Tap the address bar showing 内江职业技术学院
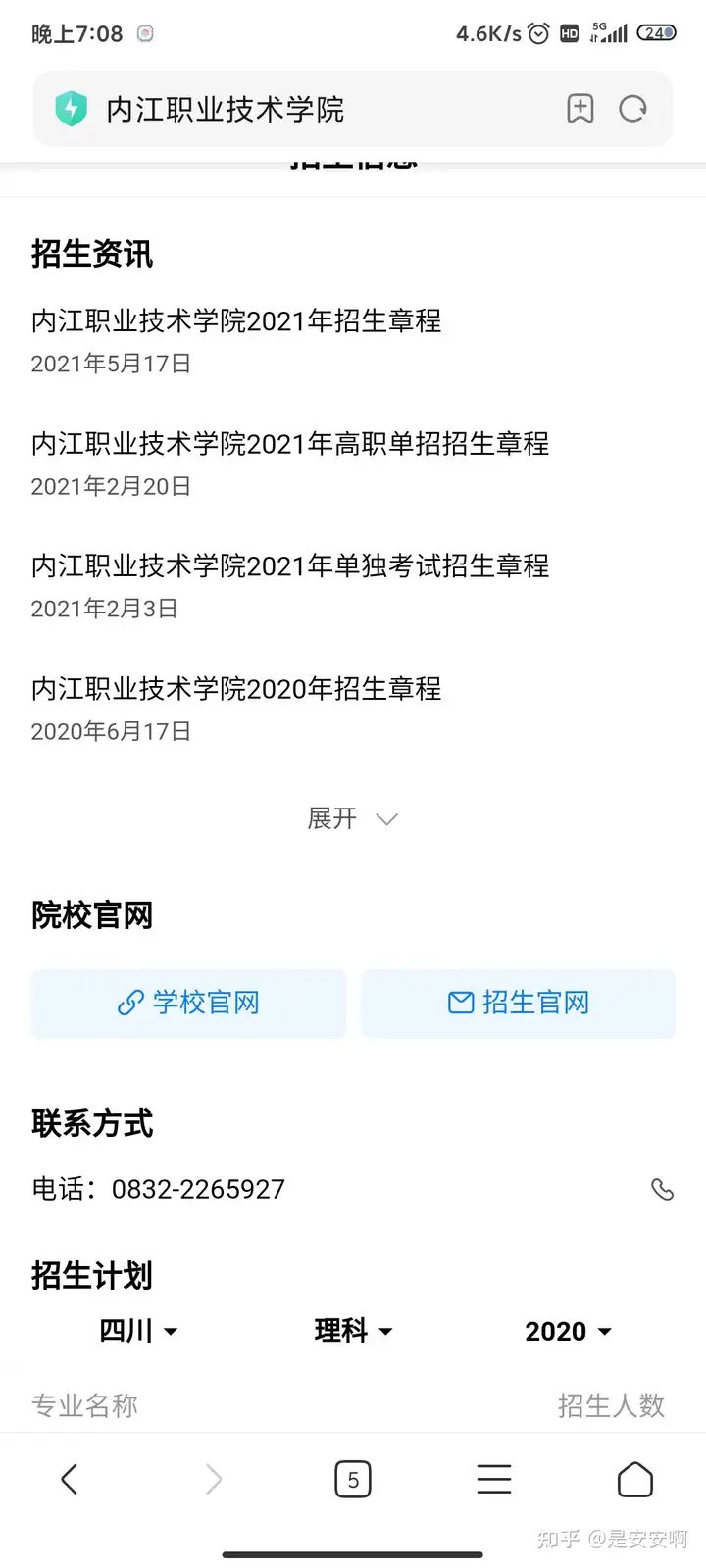 pyautogui.click(x=294, y=109)
